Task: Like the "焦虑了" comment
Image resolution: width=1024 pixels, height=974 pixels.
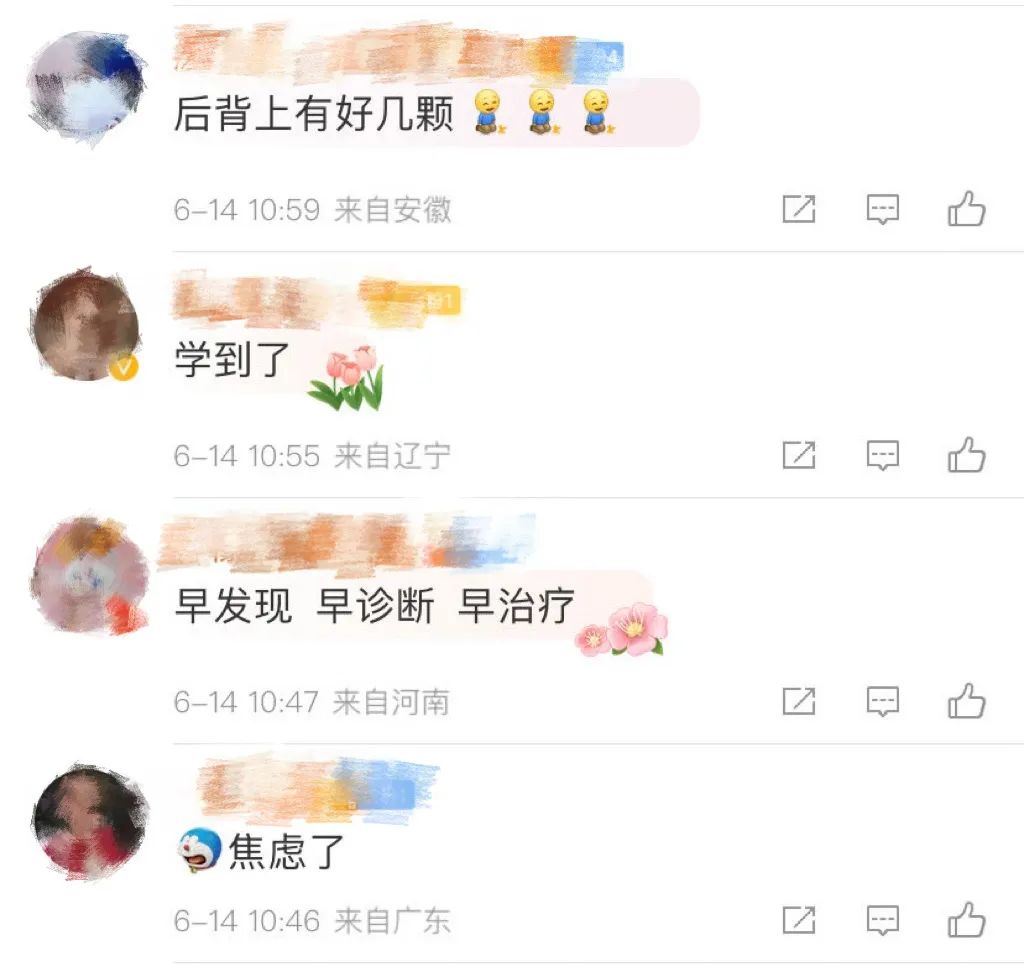Action: 966,920
